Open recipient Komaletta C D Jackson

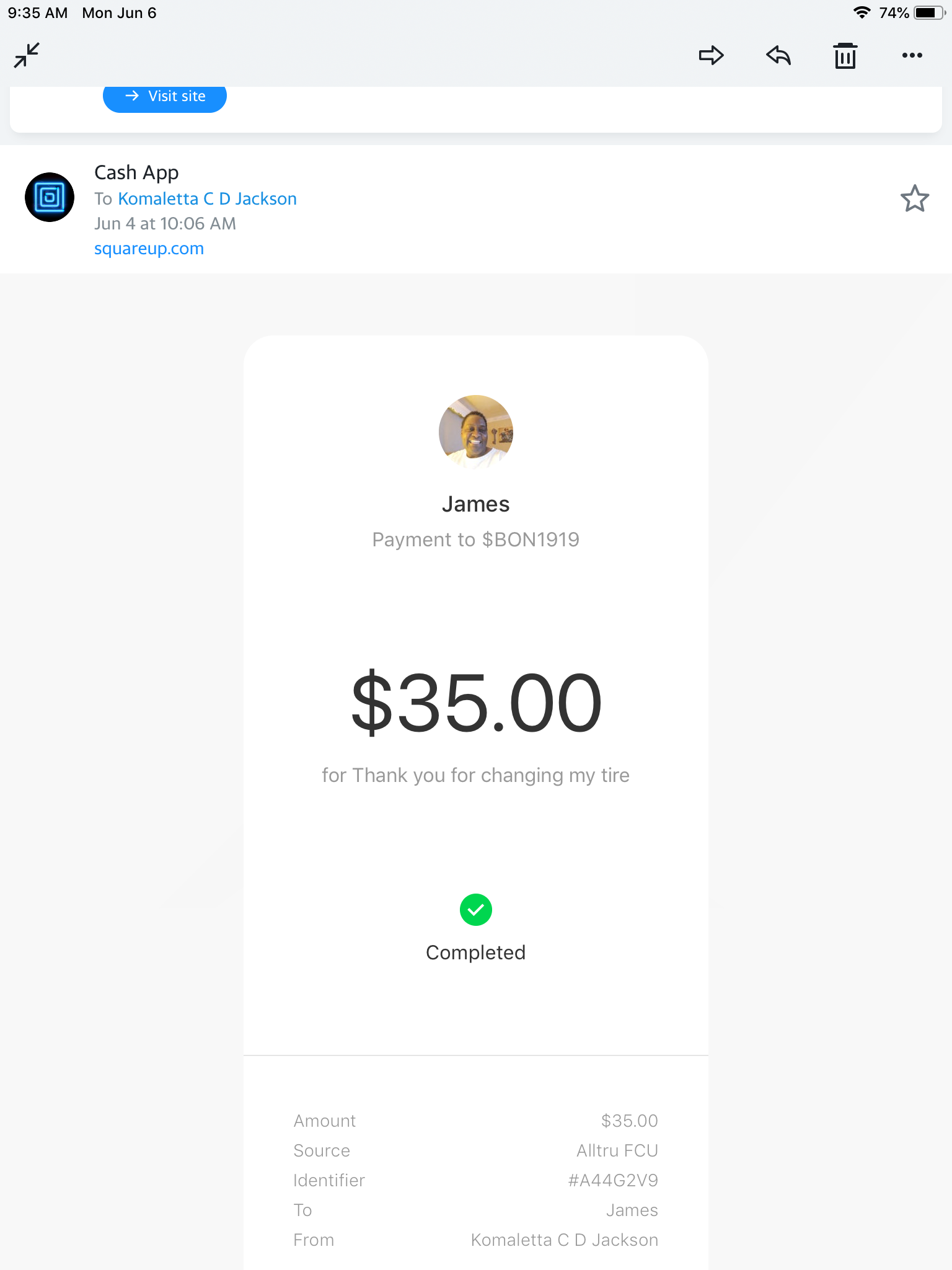pyautogui.click(x=207, y=198)
